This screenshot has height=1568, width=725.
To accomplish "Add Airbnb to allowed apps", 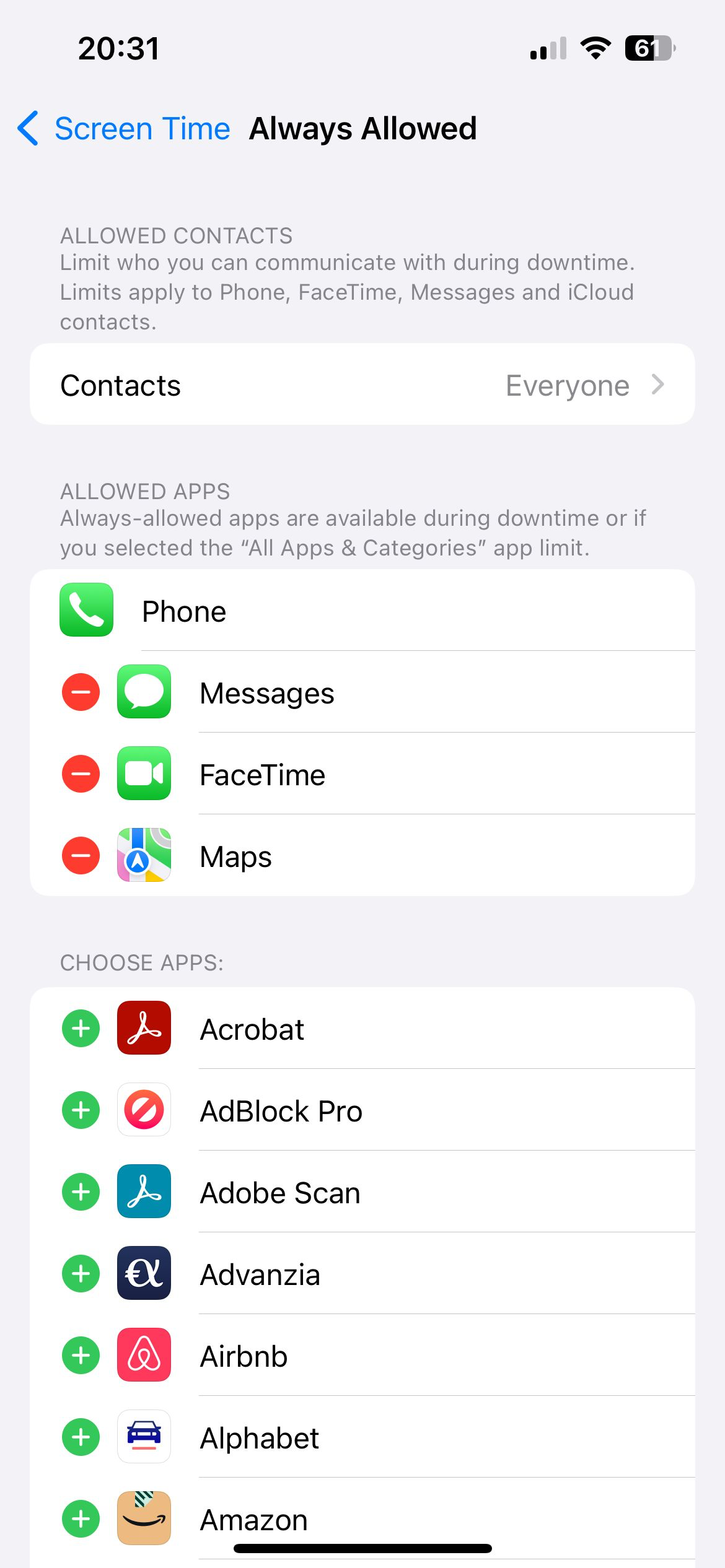I will (81, 1356).
